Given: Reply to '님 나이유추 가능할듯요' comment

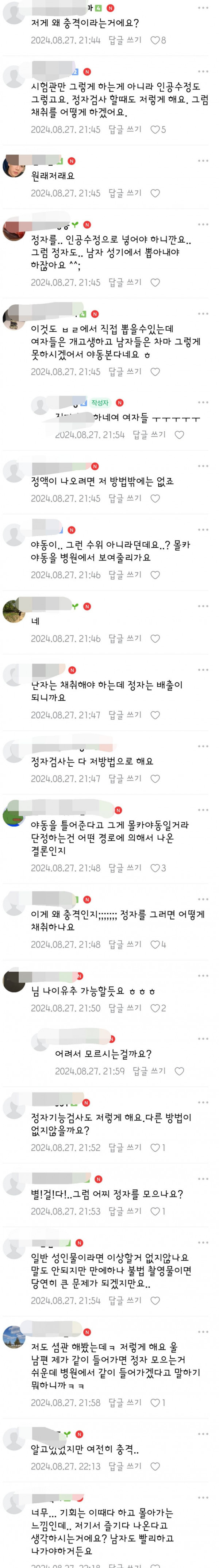Looking at the screenshot, I should (125, 1008).
